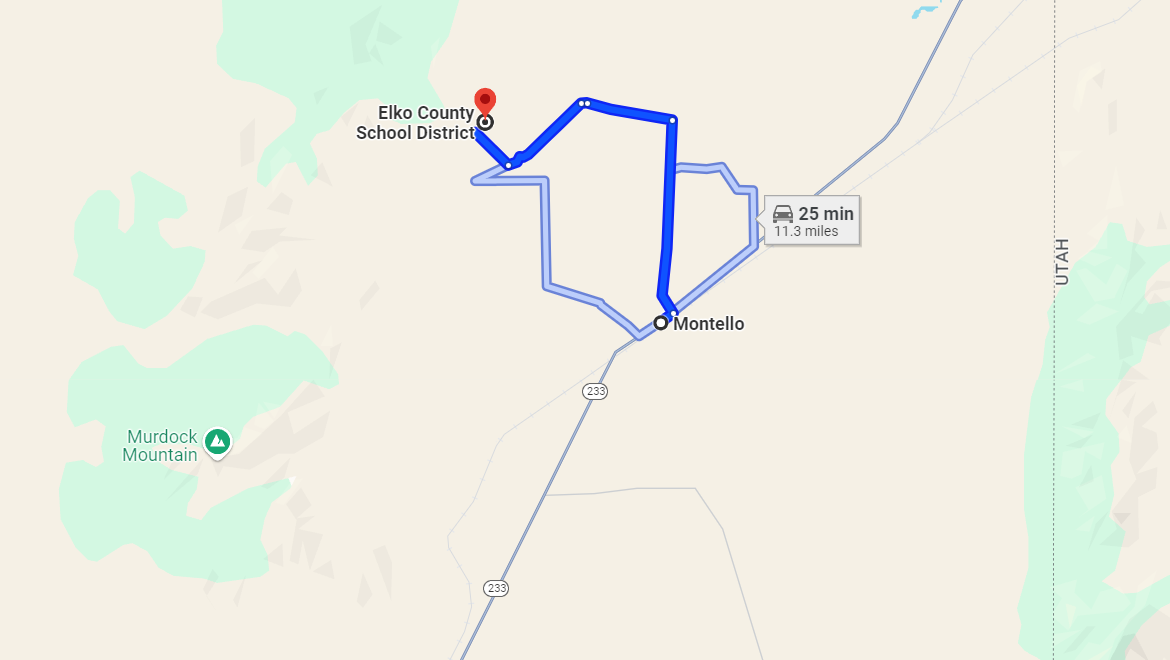This screenshot has width=1170, height=660.
Task: Select the Murdock Mountain landmark icon
Action: [217, 441]
